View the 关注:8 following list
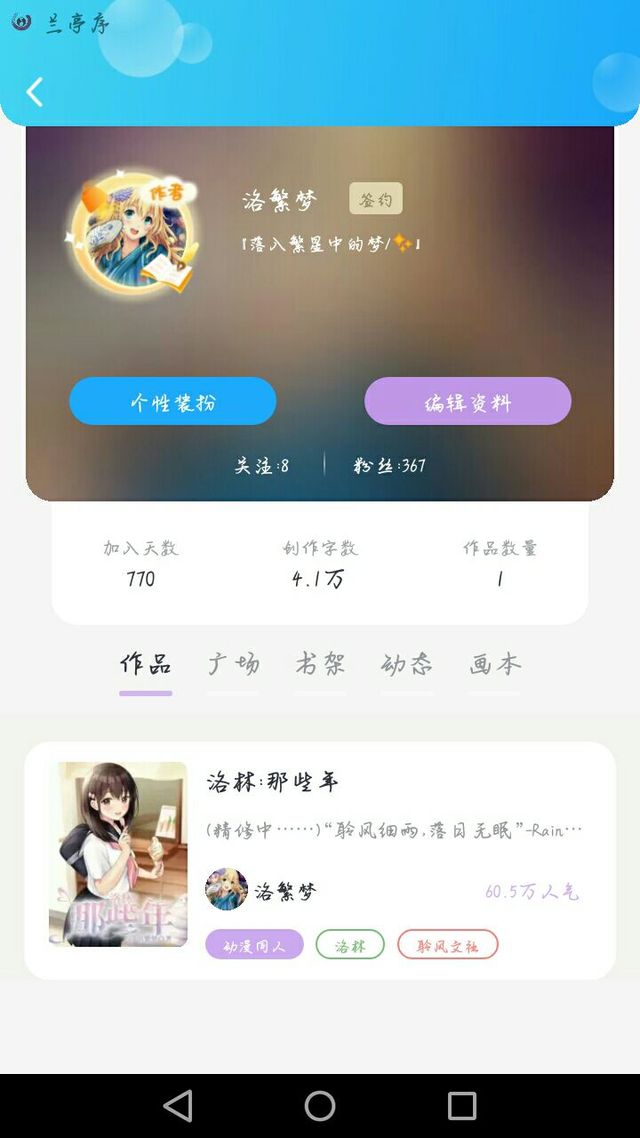This screenshot has height=1138, width=640. [262, 465]
